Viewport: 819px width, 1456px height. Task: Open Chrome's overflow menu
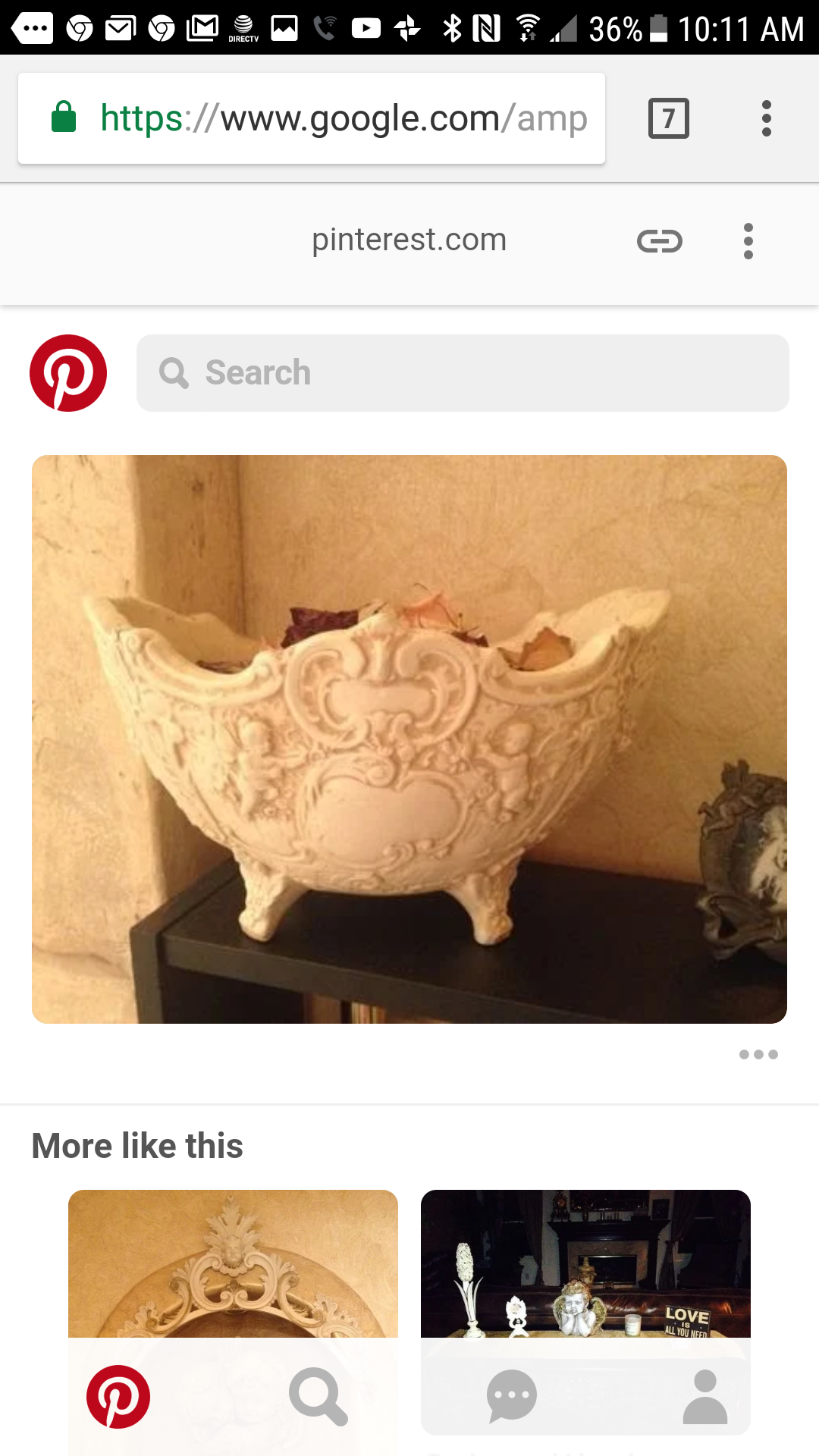point(766,118)
